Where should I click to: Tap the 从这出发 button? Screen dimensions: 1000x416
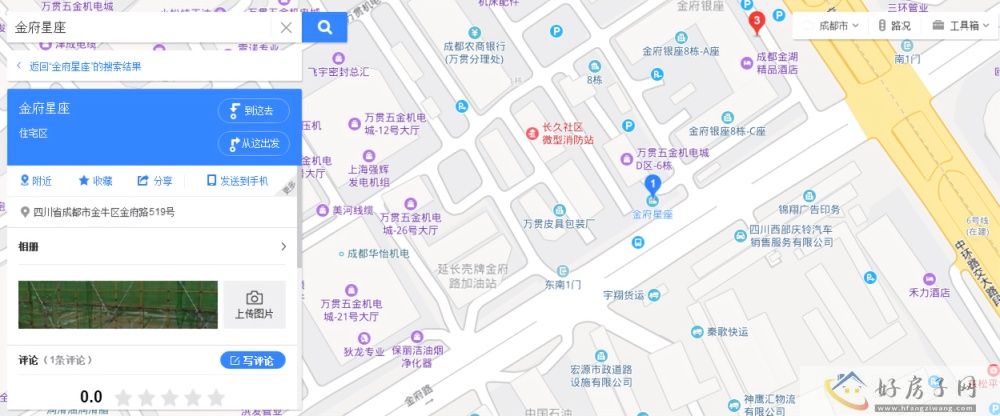point(253,144)
